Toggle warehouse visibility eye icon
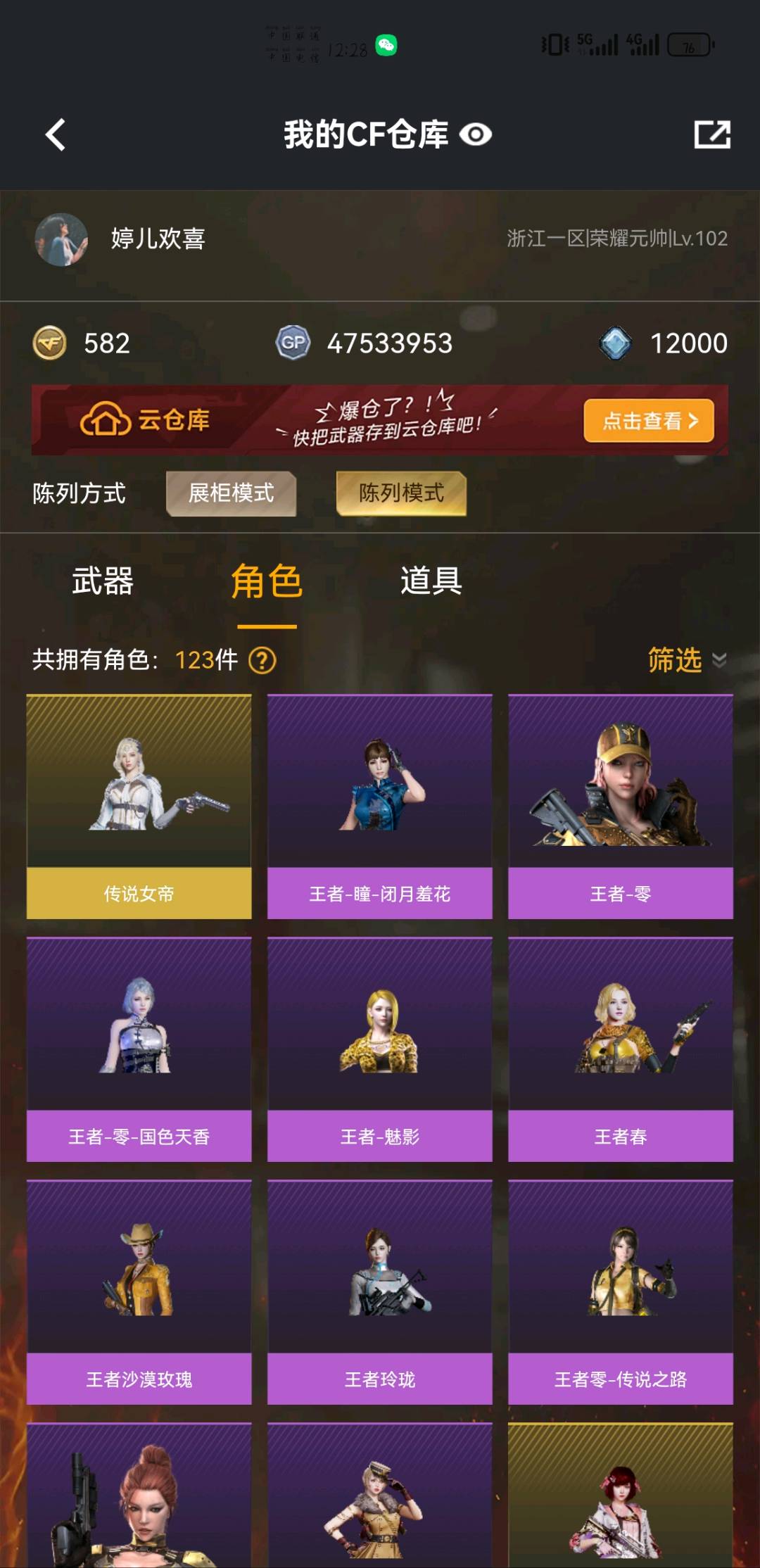 [x=476, y=134]
